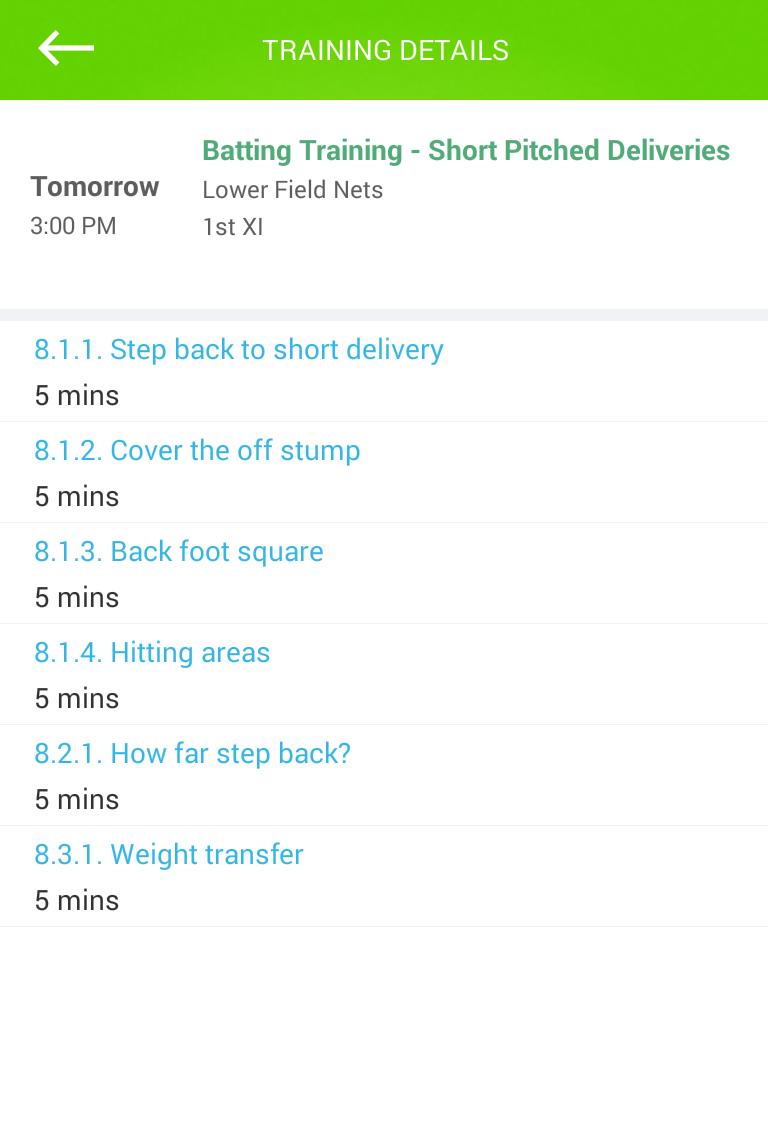Go back using the arrow icon

point(66,48)
